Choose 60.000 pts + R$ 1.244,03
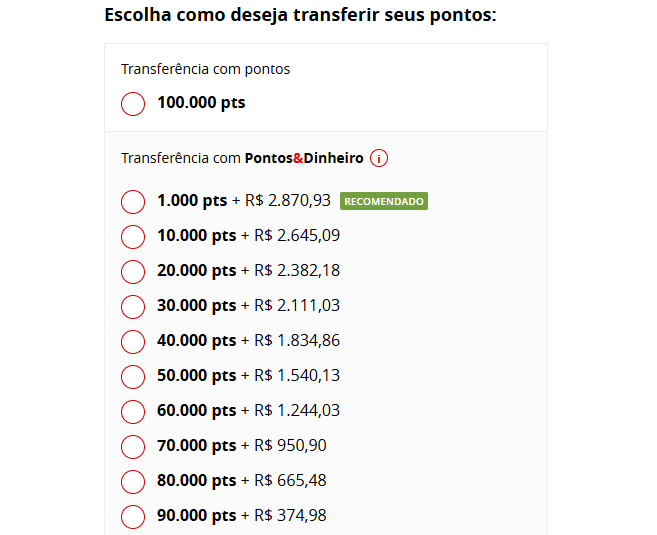 coord(133,411)
